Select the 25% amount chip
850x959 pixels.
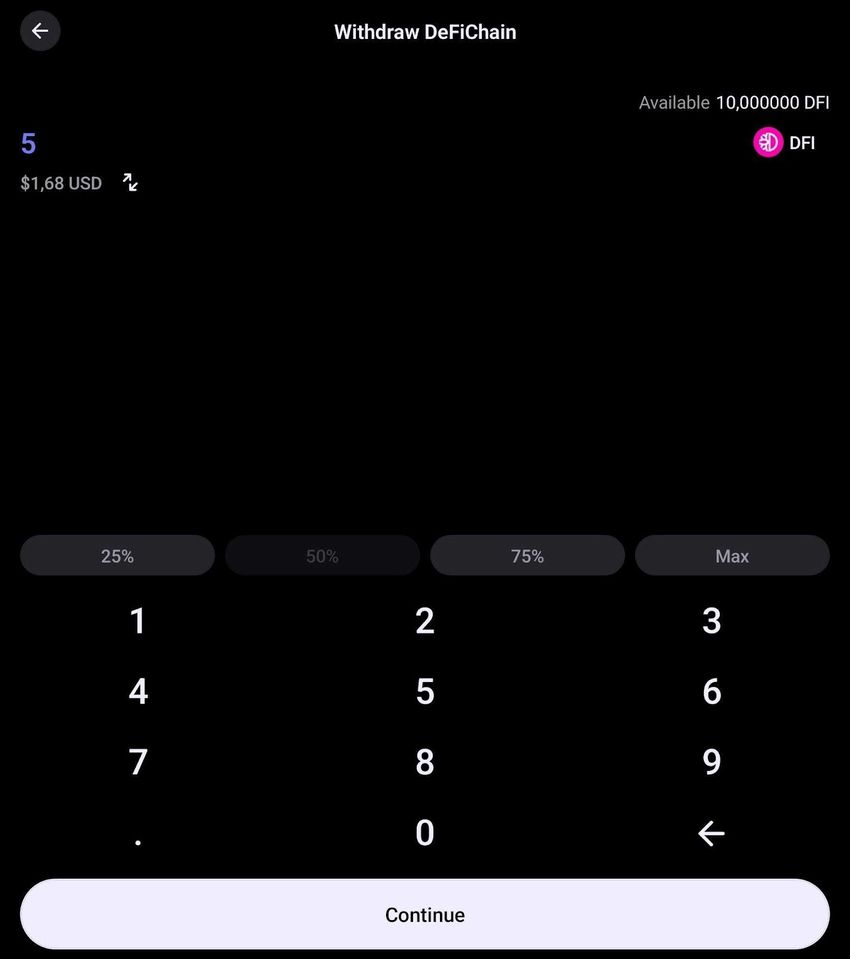tap(117, 556)
